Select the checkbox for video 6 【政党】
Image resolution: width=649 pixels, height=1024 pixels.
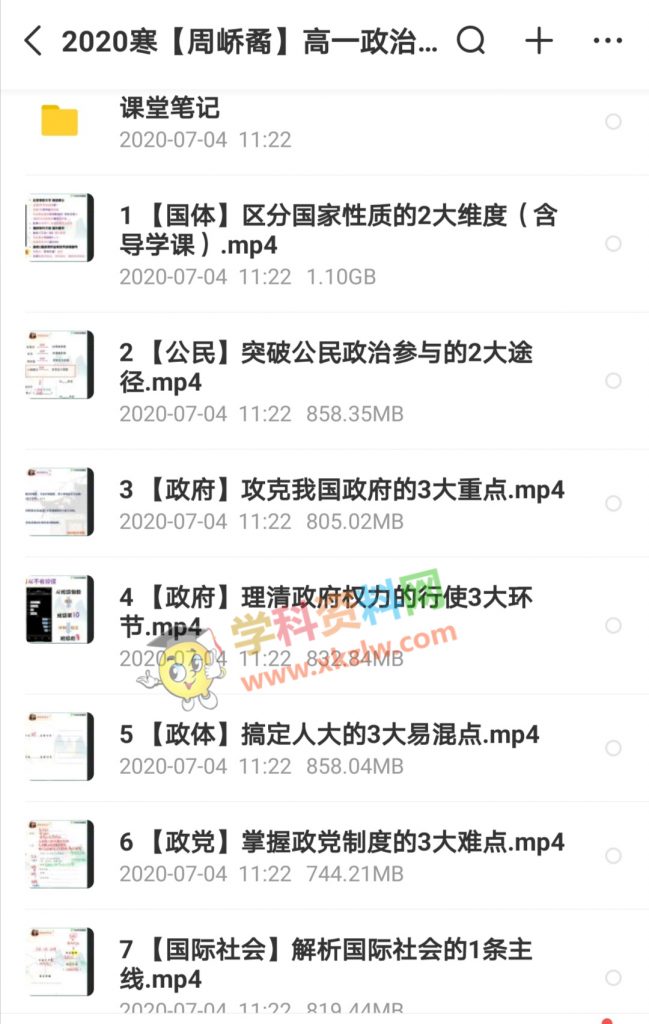pyautogui.click(x=613, y=856)
